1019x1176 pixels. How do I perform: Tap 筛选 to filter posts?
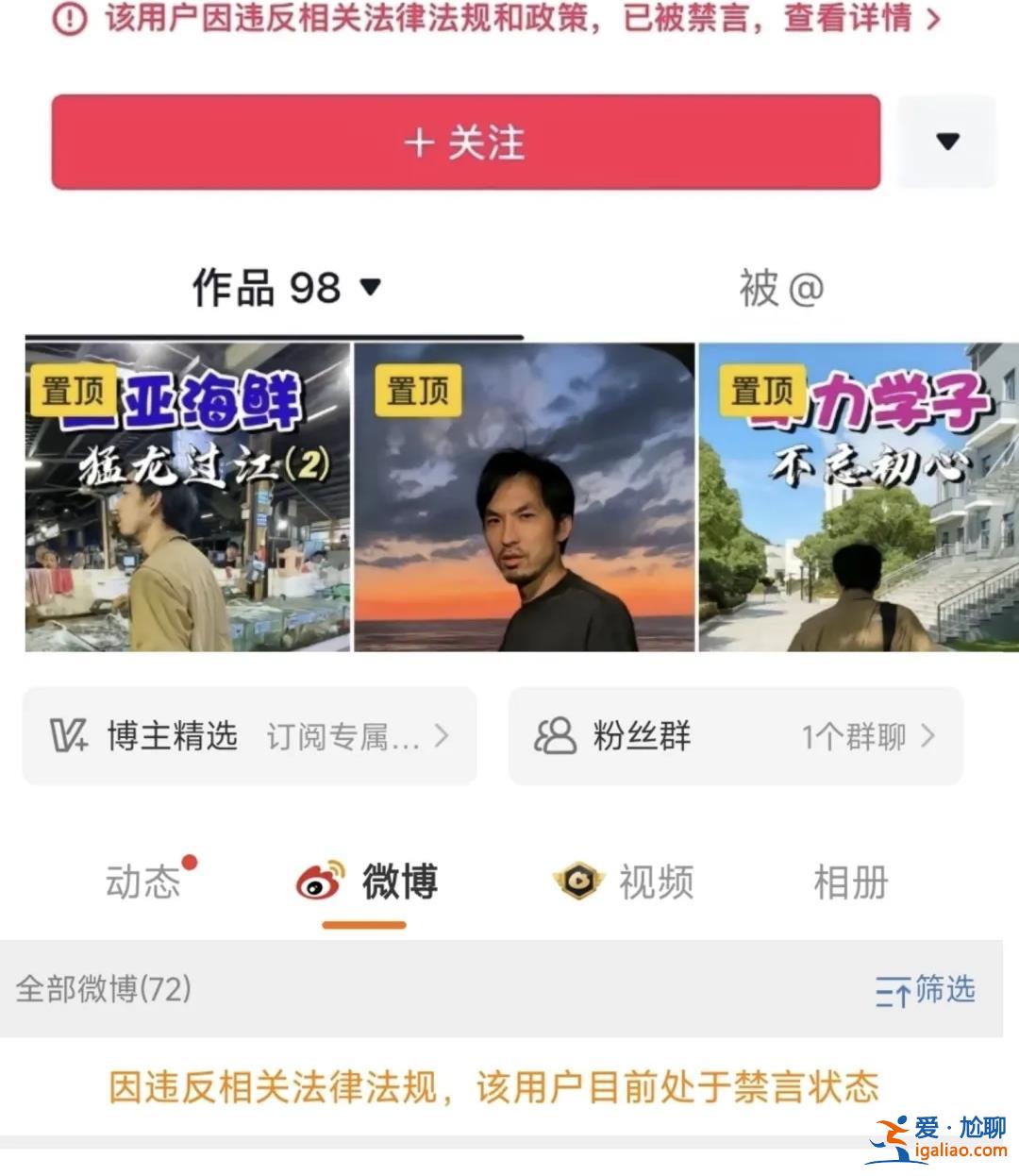926,990
